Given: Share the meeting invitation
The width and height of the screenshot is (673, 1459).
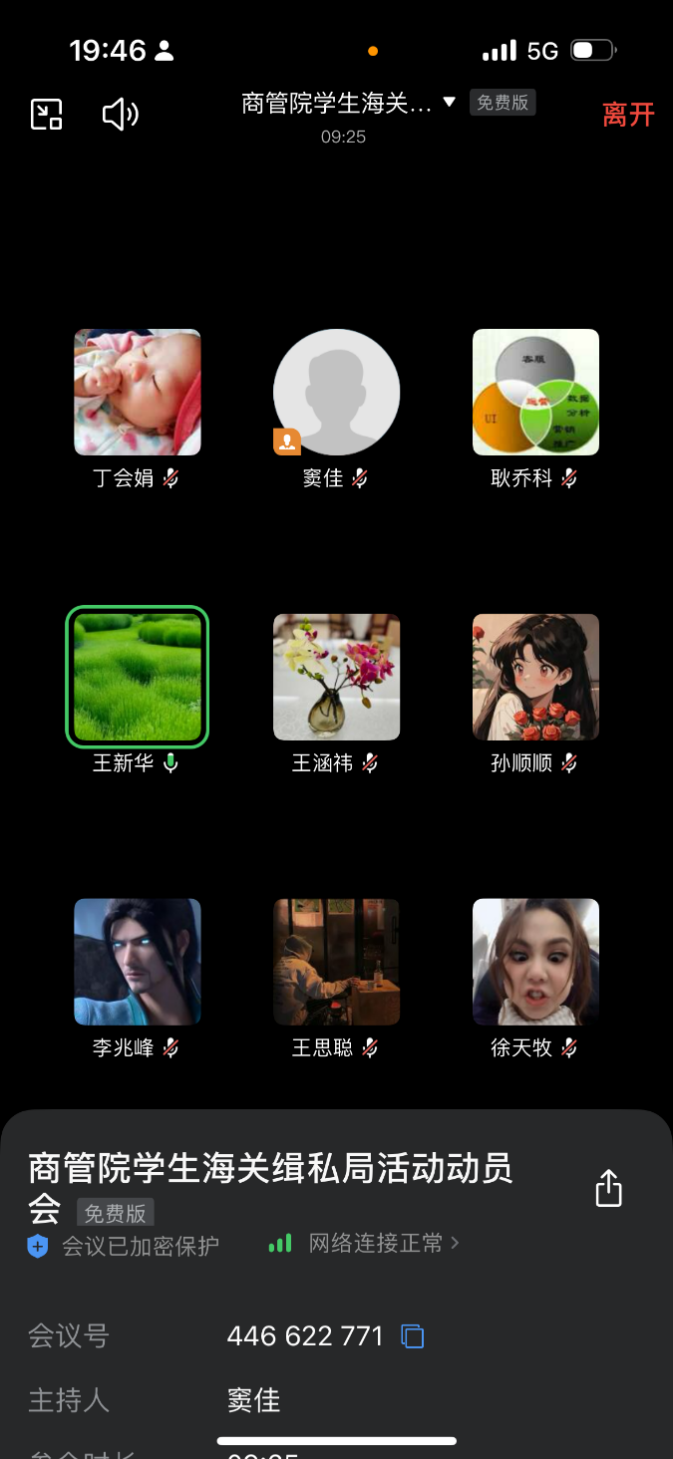Looking at the screenshot, I should (608, 1188).
